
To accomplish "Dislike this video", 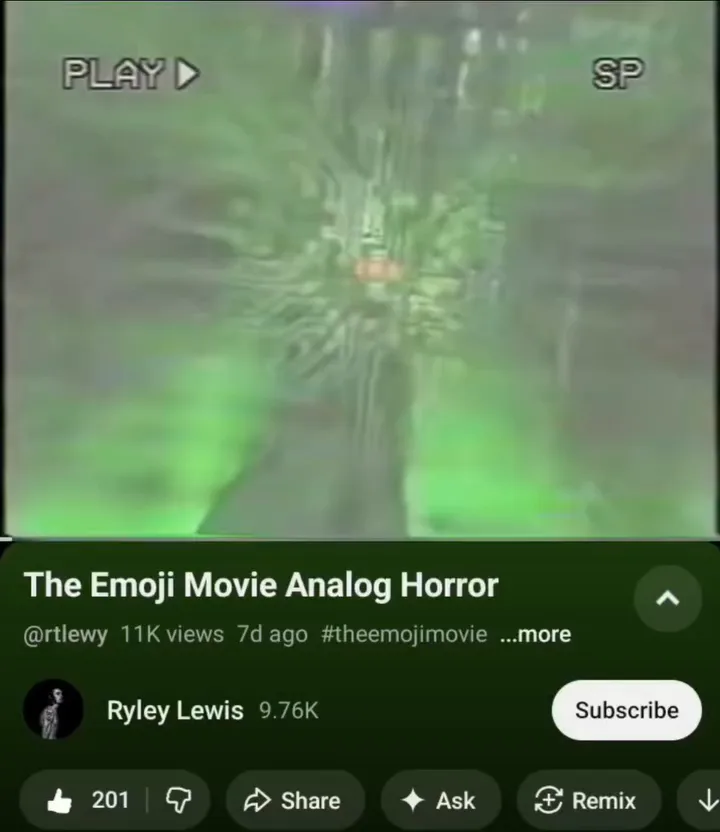I will [x=177, y=800].
